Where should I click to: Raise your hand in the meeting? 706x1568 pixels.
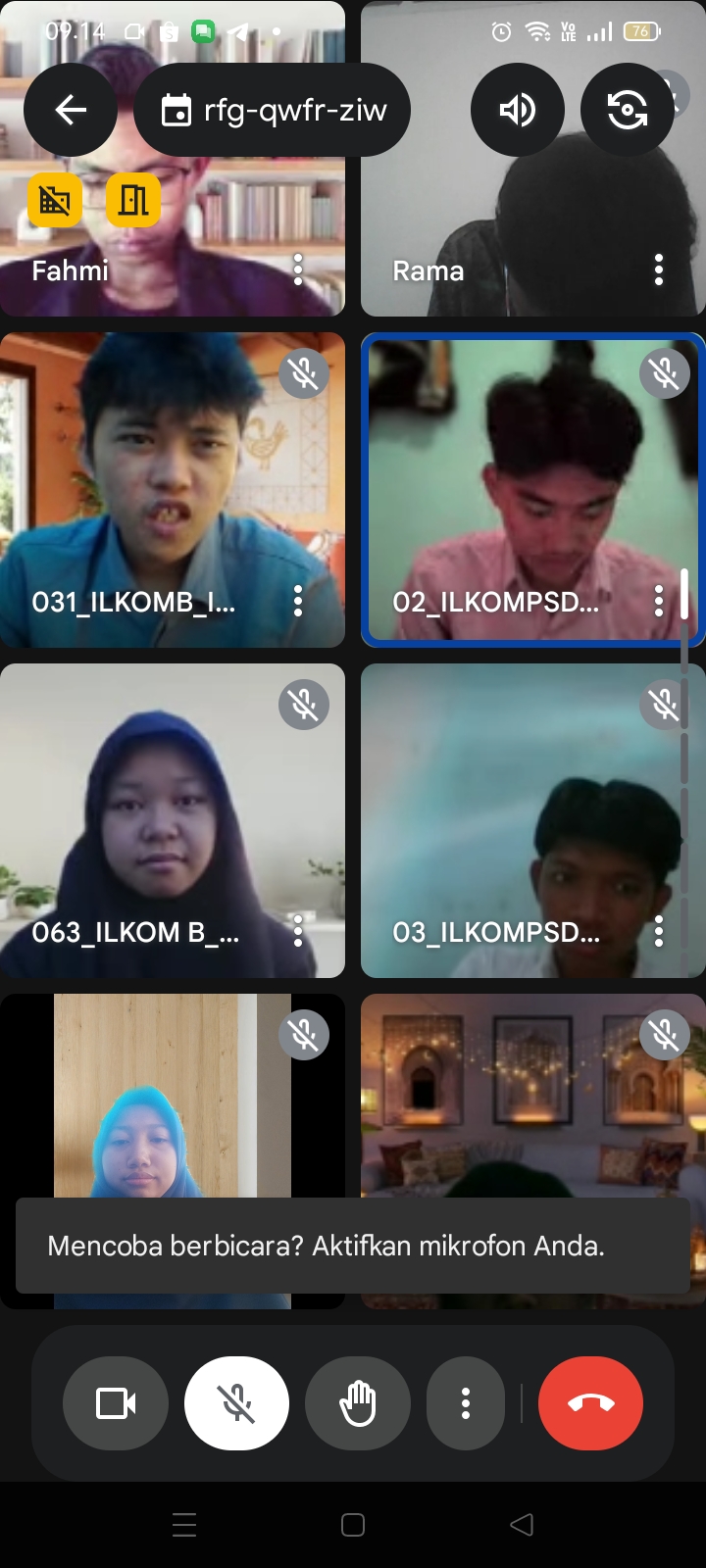[358, 1403]
